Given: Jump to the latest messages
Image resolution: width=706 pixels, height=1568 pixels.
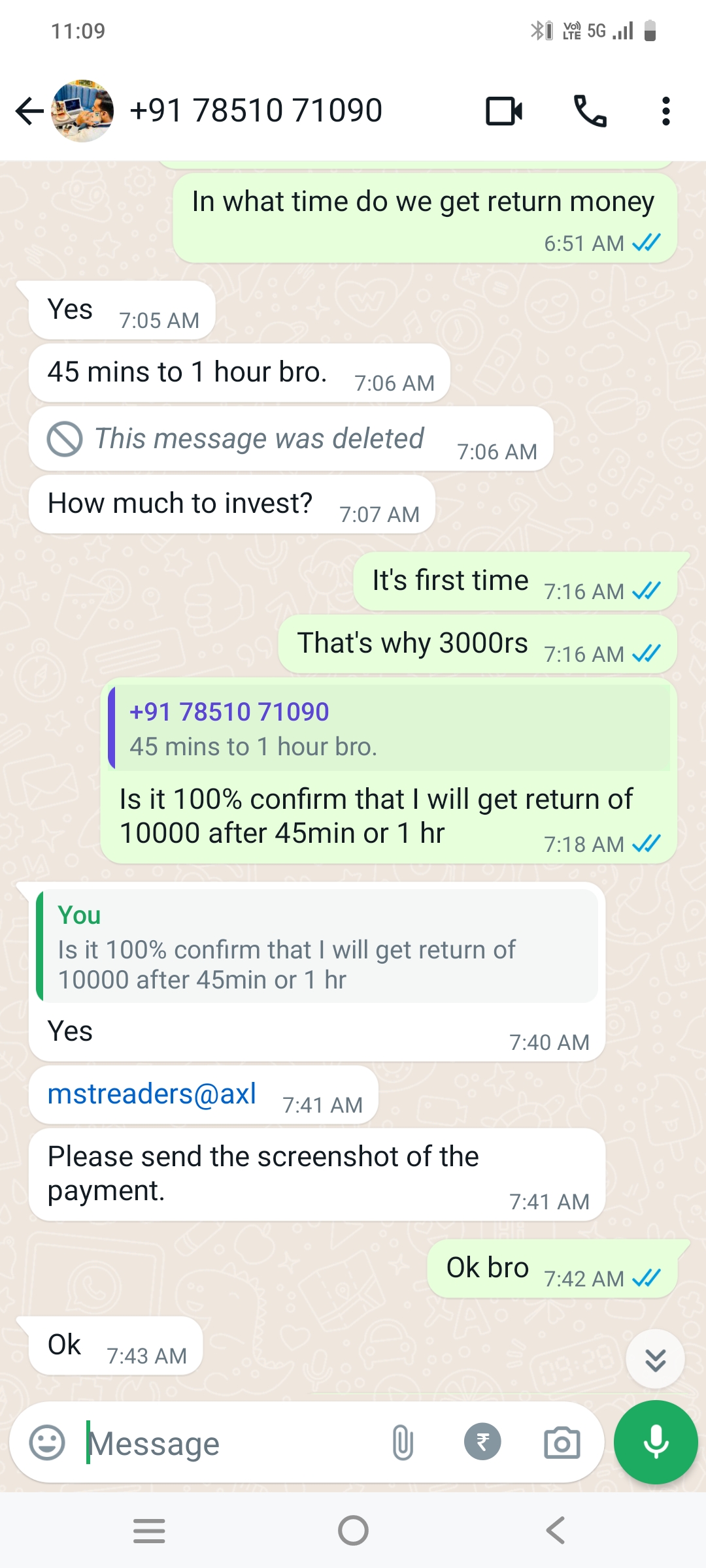Looking at the screenshot, I should click(x=655, y=1360).
